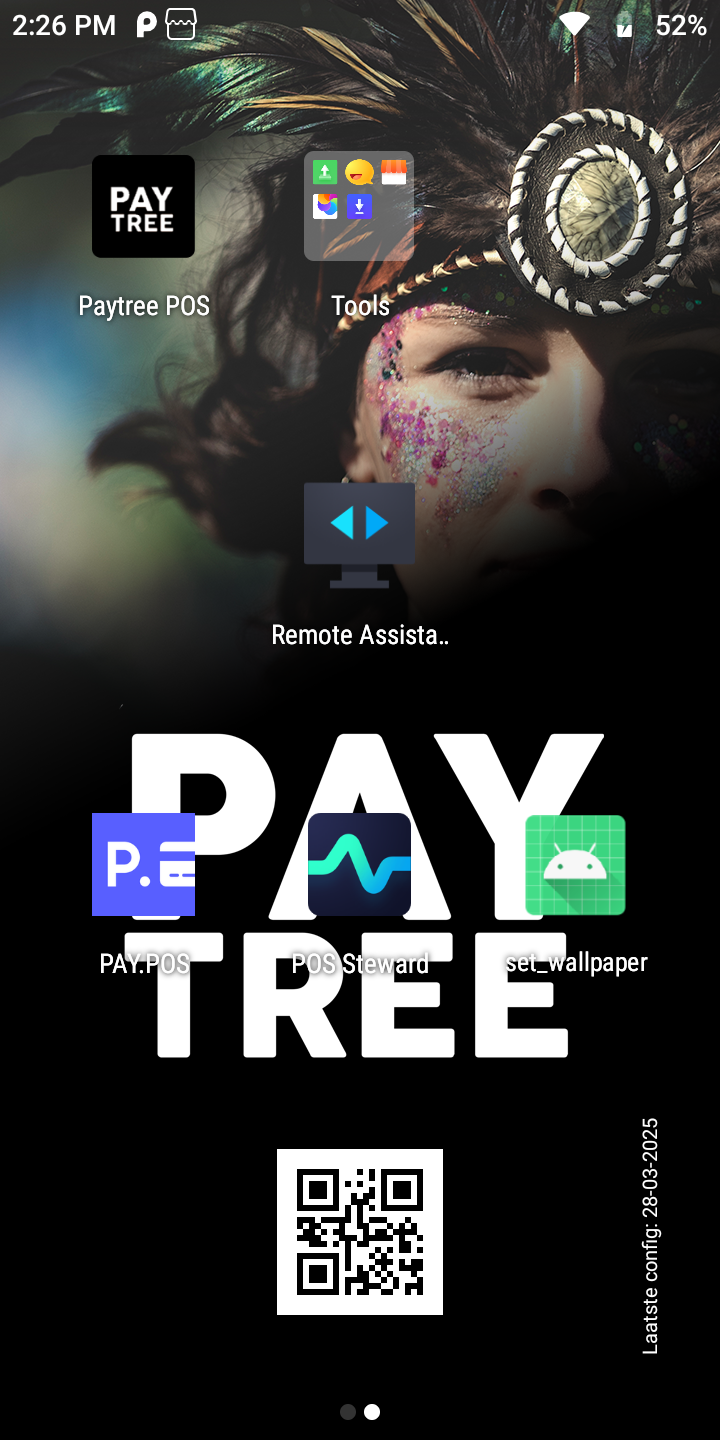Open the blue download app in Tools

coord(359,207)
